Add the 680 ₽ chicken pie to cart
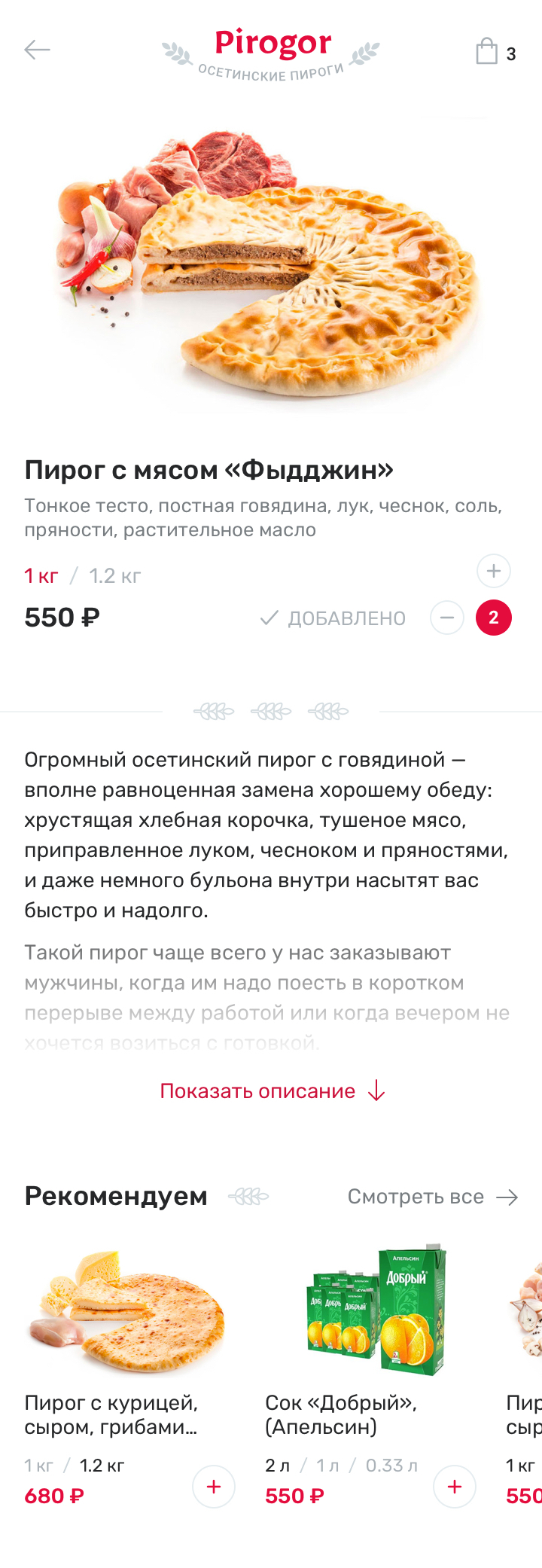 point(214,1487)
